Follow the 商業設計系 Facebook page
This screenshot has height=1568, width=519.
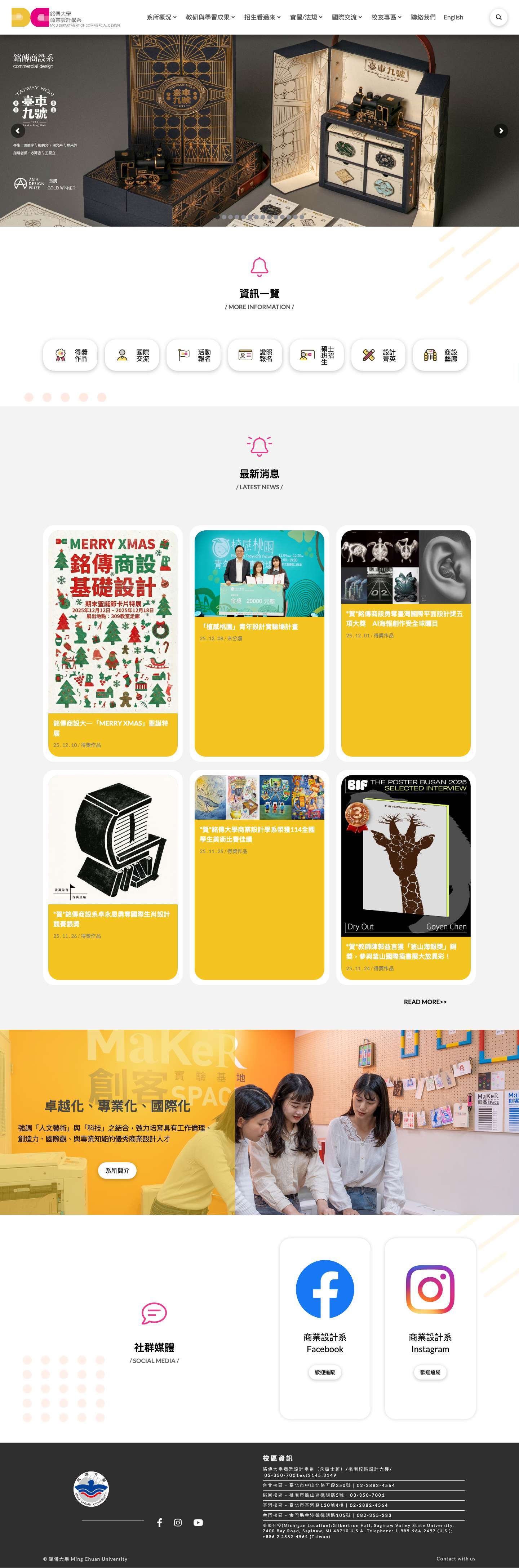click(325, 1372)
